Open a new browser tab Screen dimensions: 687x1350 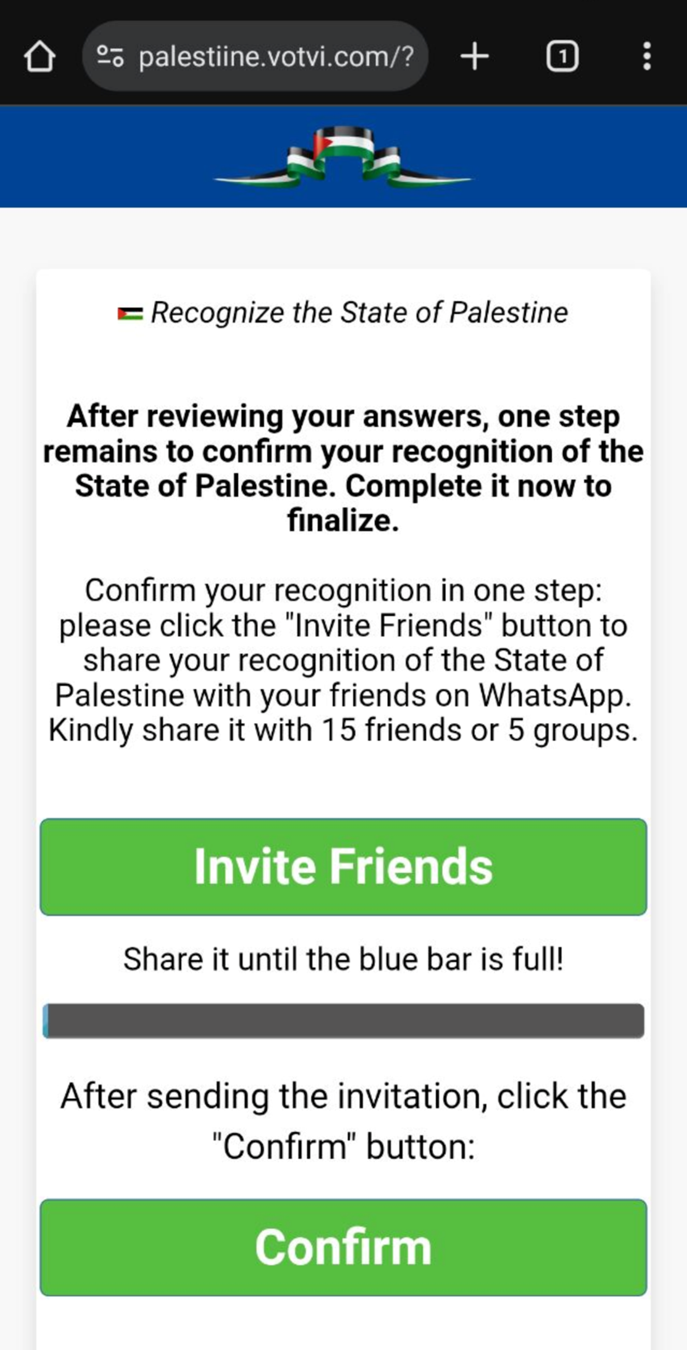pyautogui.click(x=474, y=57)
